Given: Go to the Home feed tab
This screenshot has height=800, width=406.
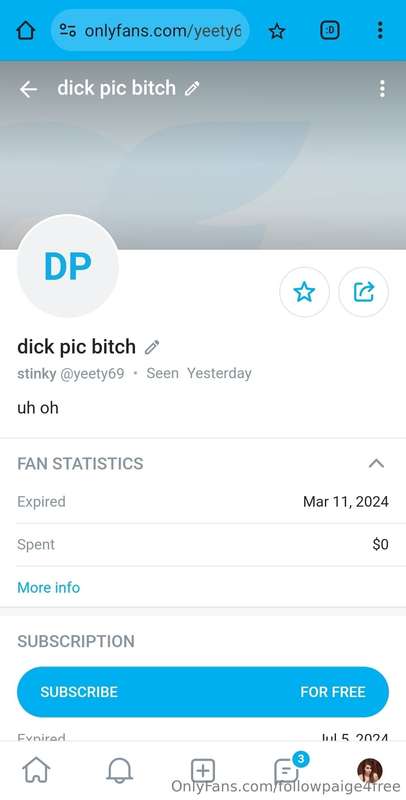Looking at the screenshot, I should 37,771.
